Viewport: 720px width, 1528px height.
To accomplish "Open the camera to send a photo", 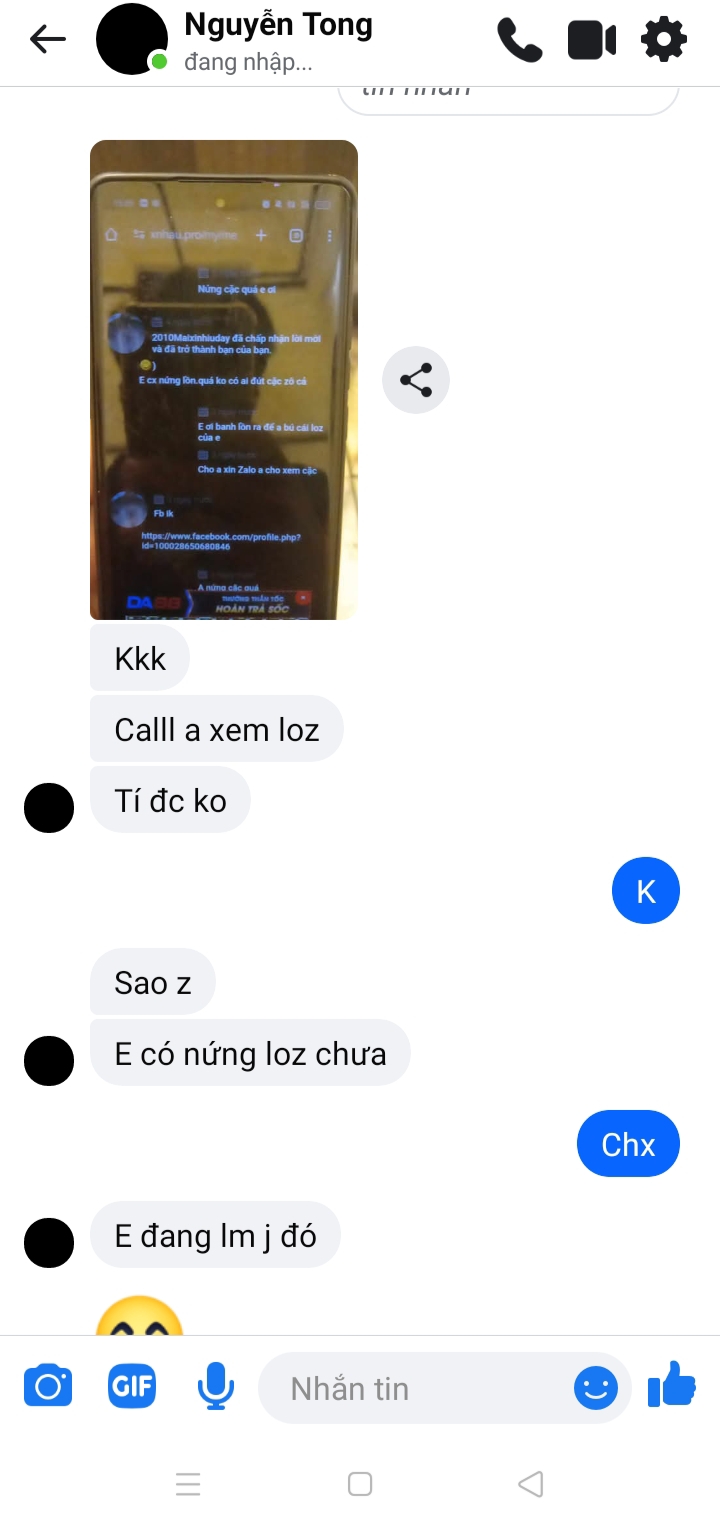I will 48,1387.
